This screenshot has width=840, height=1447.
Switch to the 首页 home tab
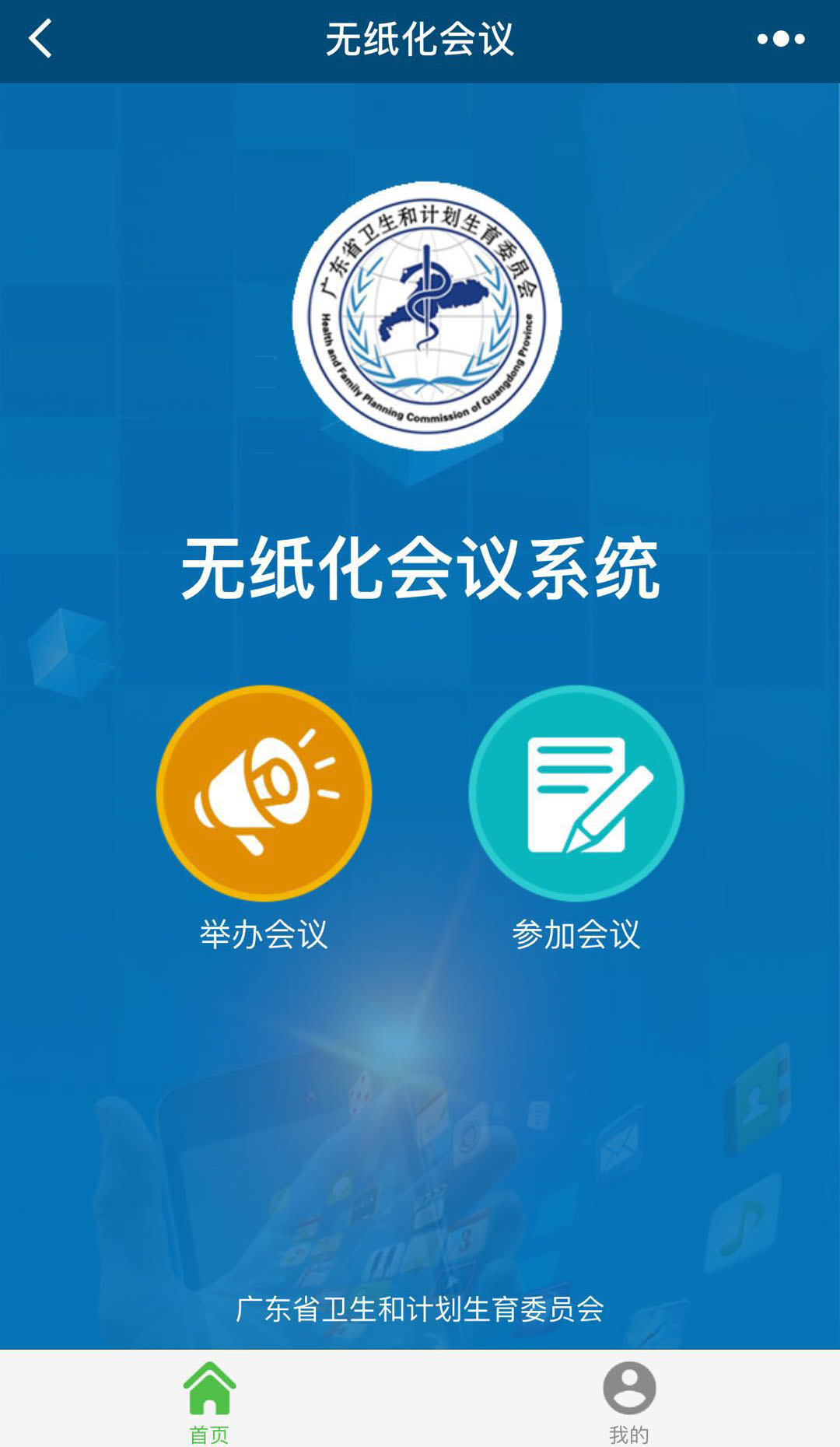point(209,1400)
